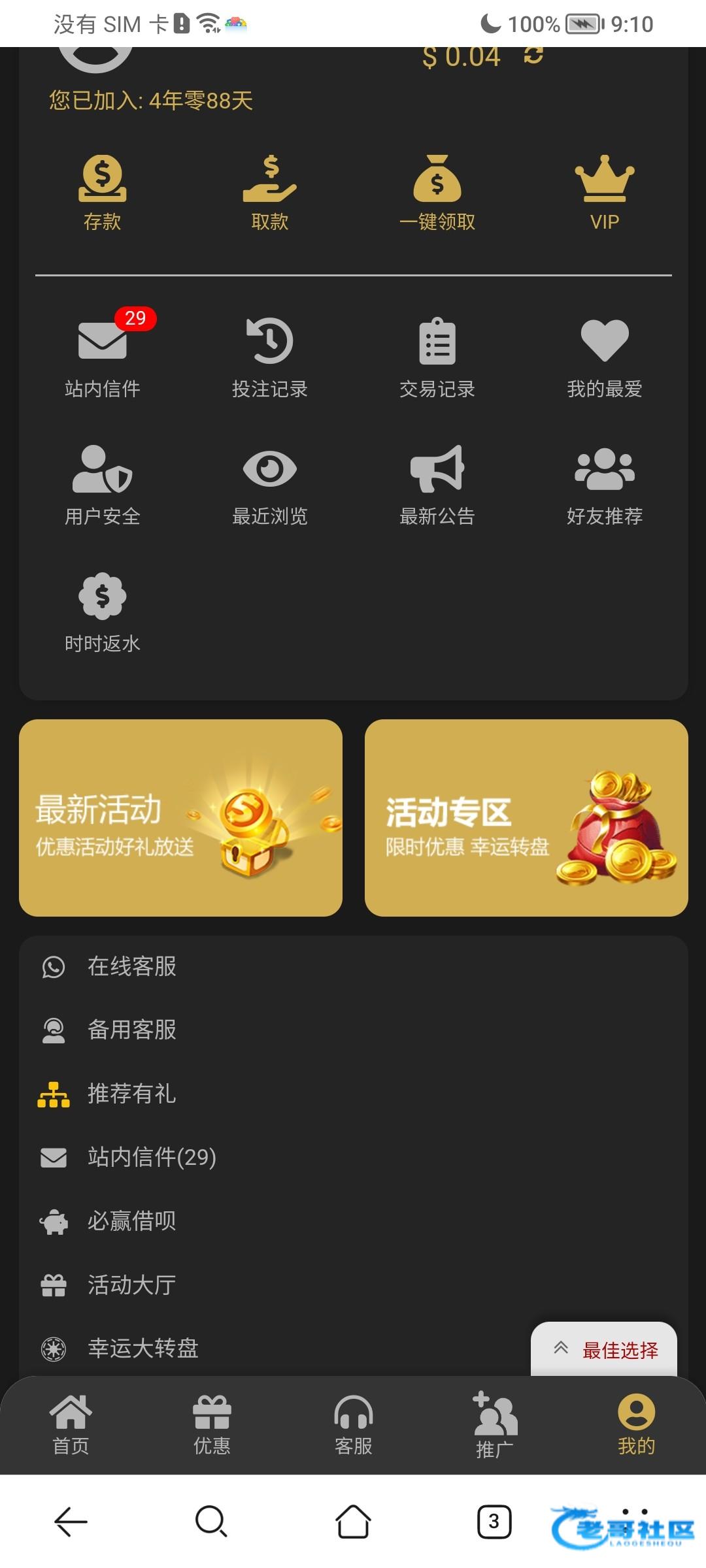The width and height of the screenshot is (706, 1568).
Task: Open the VIP crown section
Action: [x=605, y=192]
